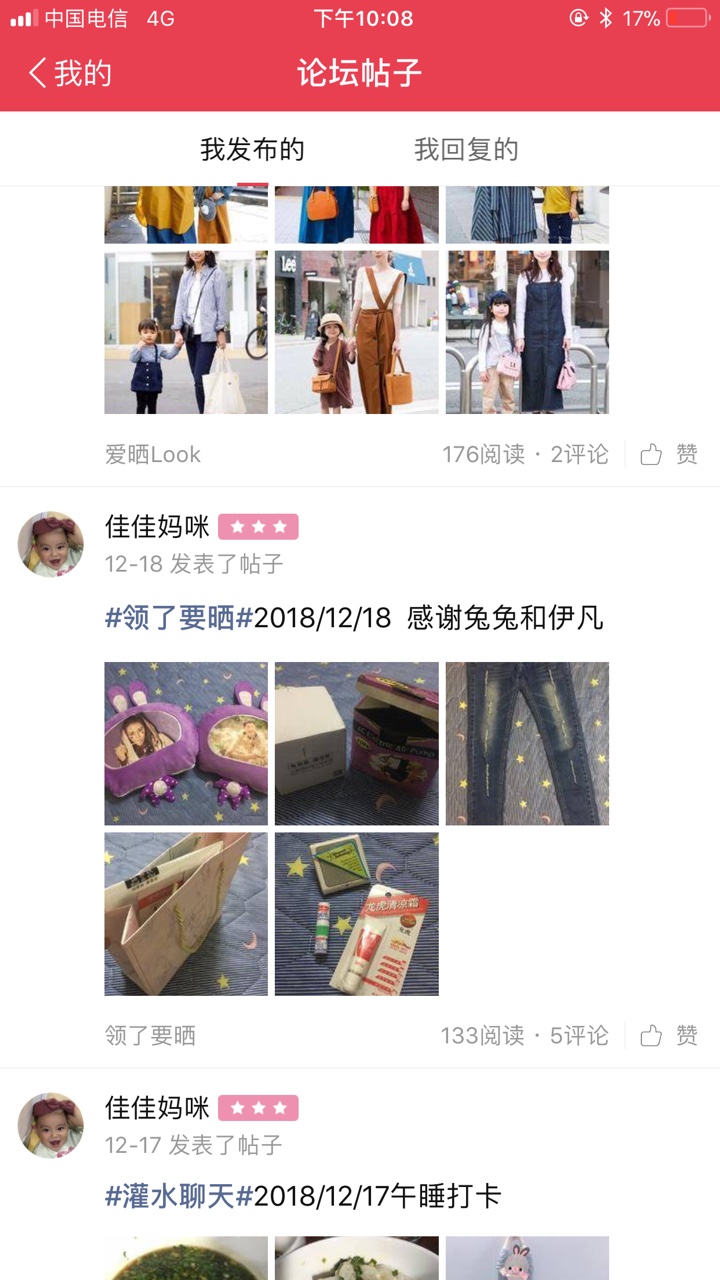Open 佳佳妈咪 avatar on 12-17 post
The height and width of the screenshot is (1280, 720).
click(x=51, y=1125)
